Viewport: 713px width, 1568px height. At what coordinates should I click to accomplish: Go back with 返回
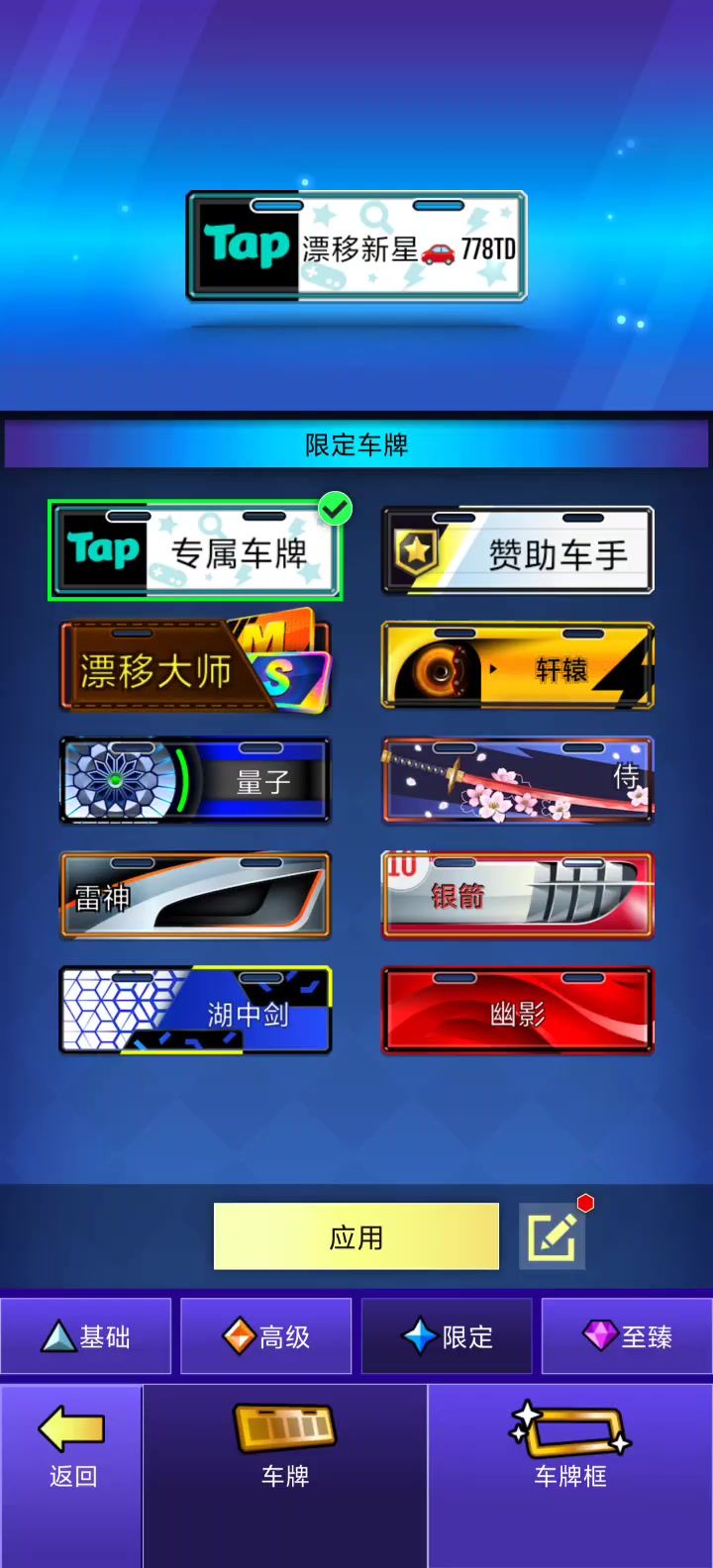pyautogui.click(x=72, y=1448)
